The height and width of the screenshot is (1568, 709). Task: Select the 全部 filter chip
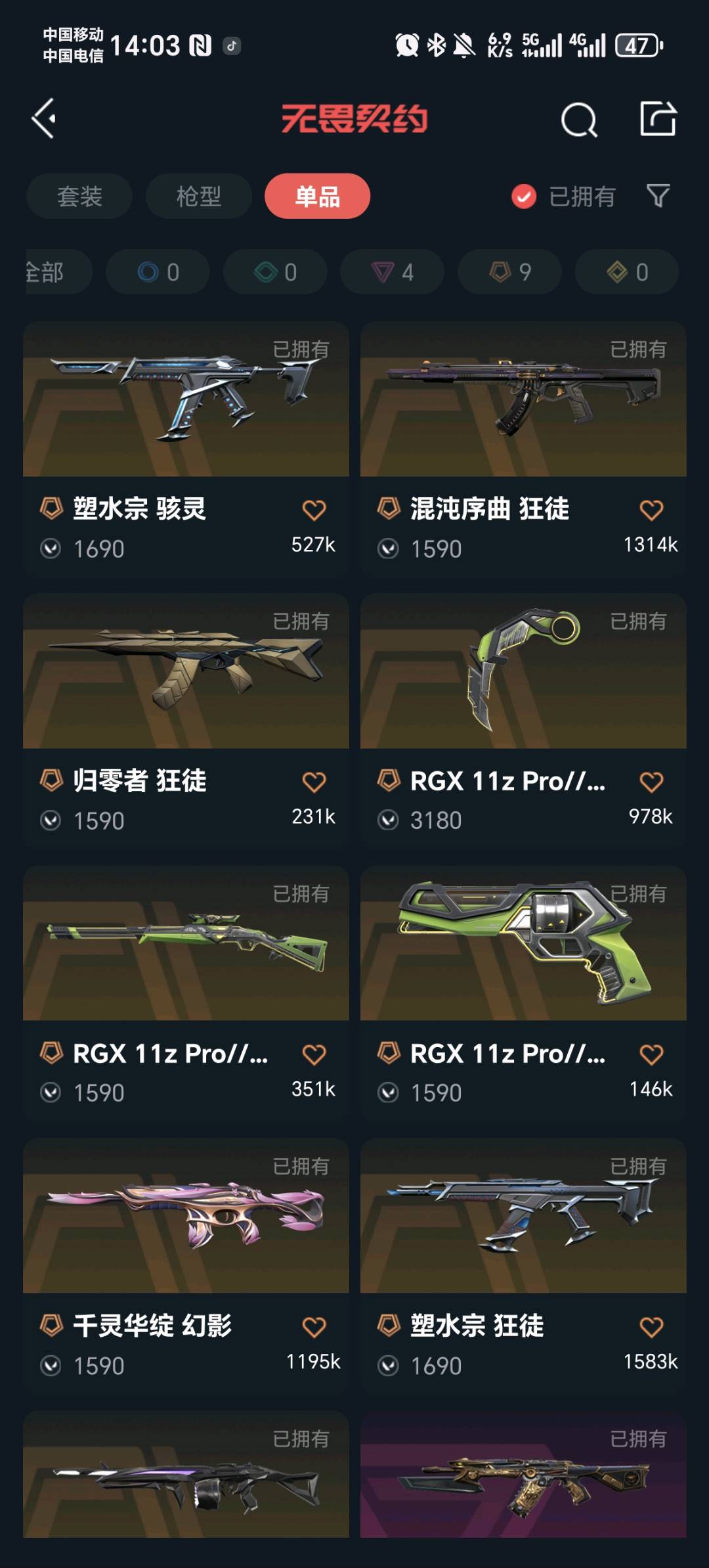point(49,272)
